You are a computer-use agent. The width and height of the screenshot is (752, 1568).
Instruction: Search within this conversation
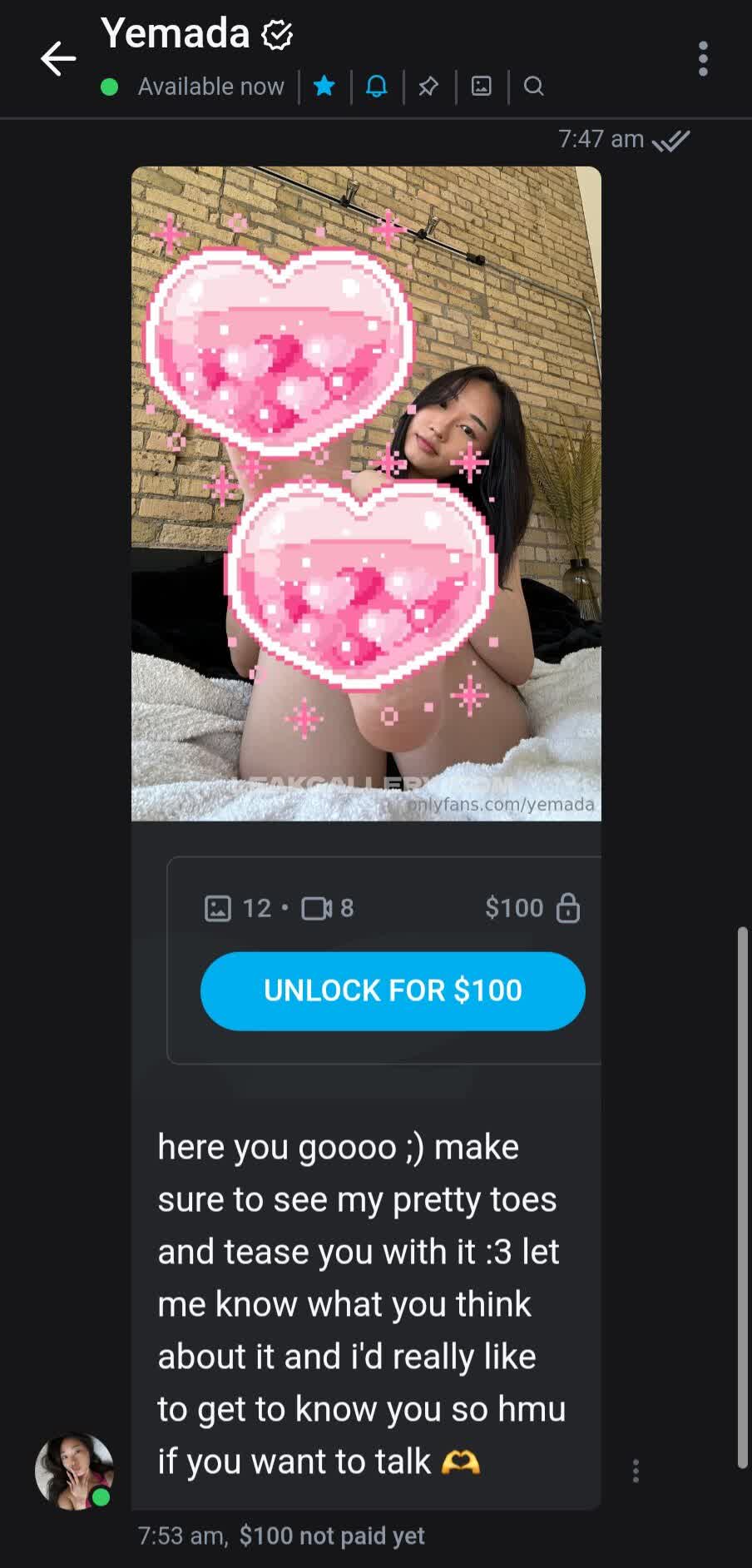[534, 86]
